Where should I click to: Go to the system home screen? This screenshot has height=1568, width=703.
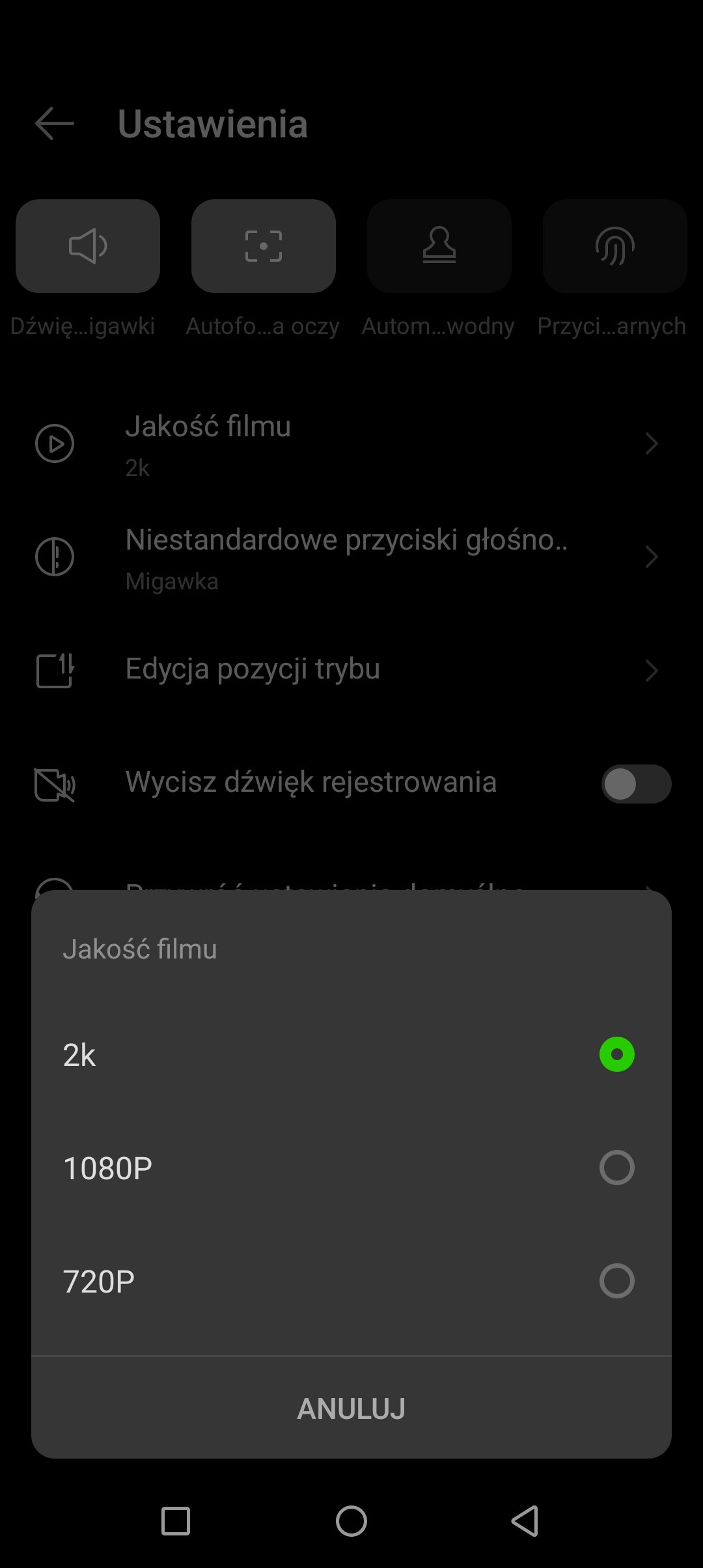[x=351, y=1522]
